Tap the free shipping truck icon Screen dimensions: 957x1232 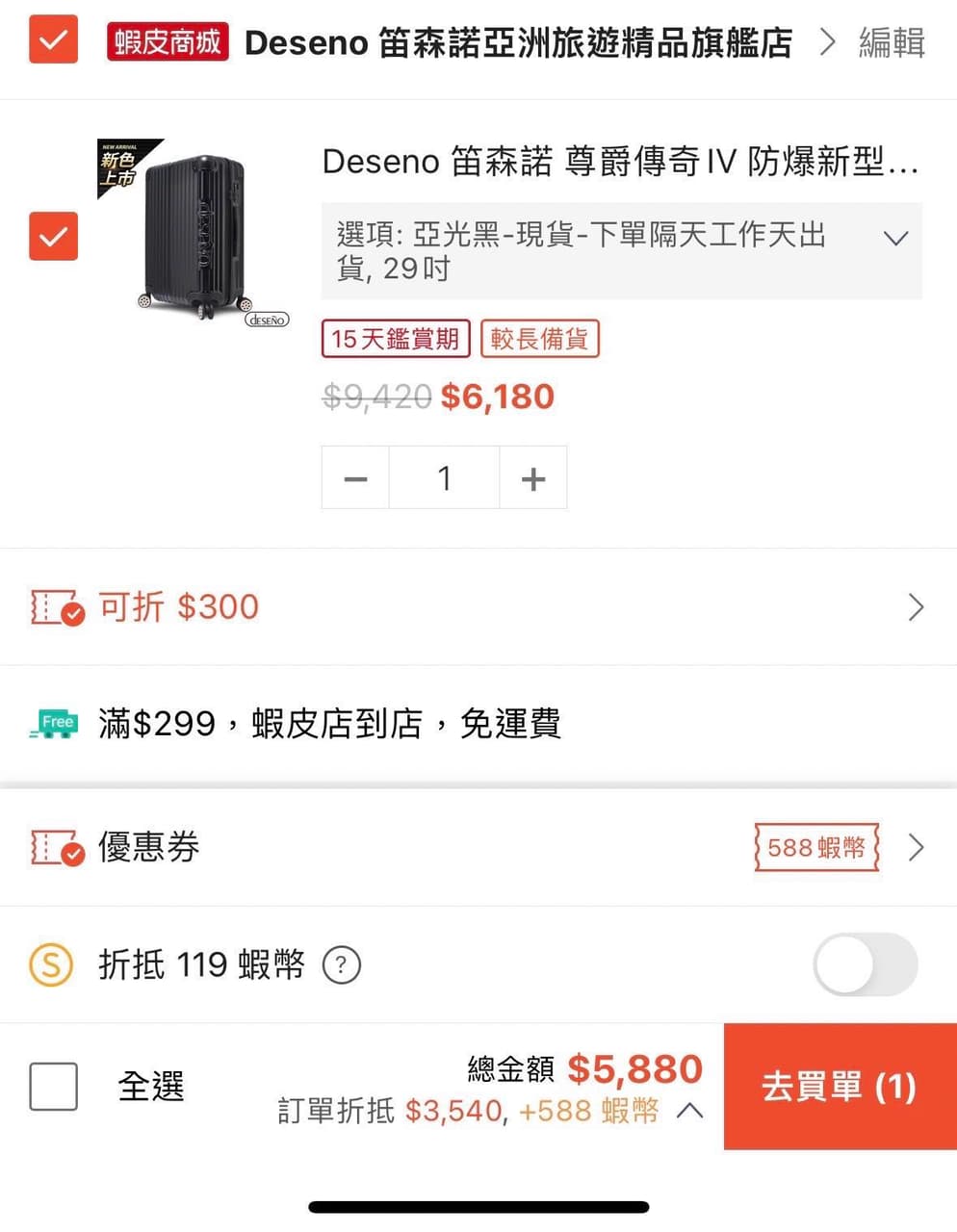pyautogui.click(x=55, y=724)
